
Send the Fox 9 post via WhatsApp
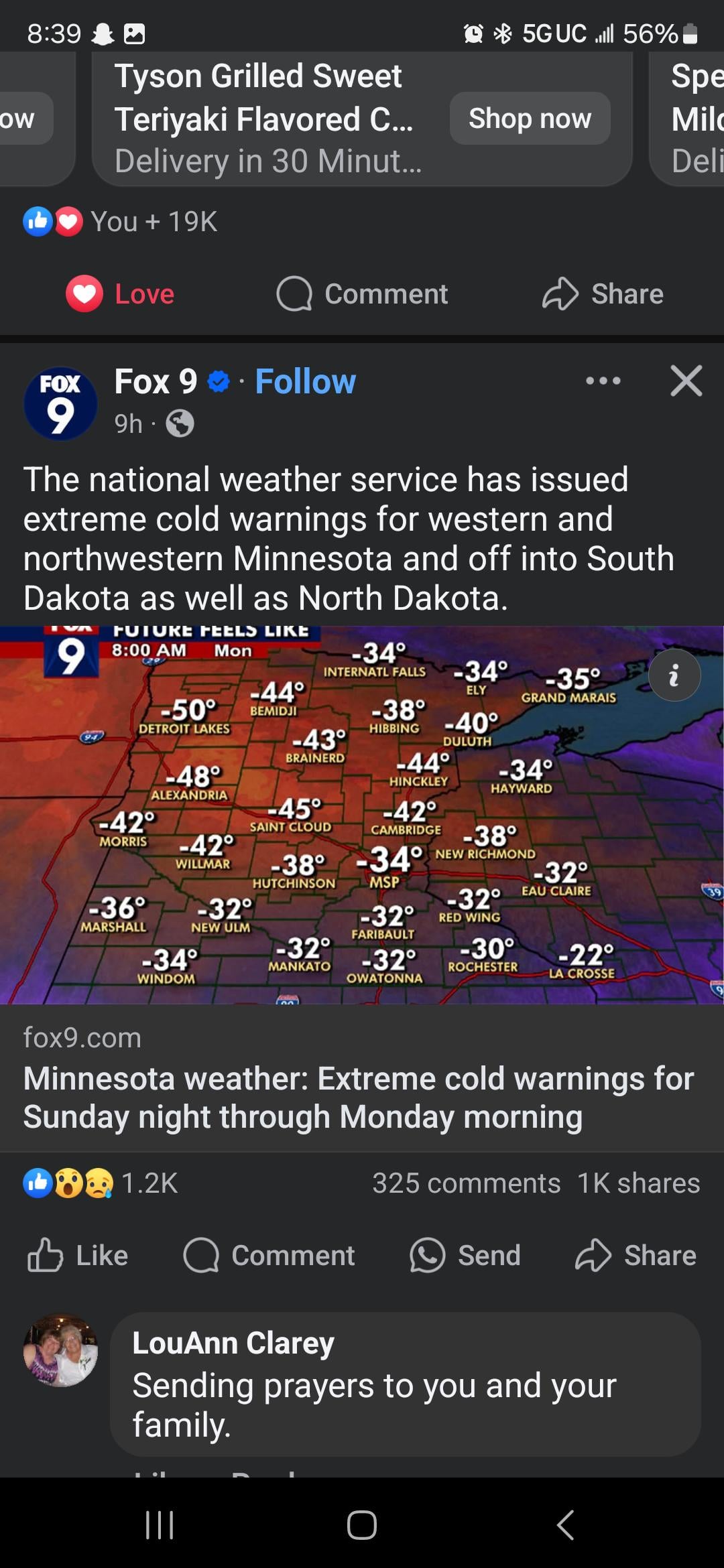(465, 1255)
